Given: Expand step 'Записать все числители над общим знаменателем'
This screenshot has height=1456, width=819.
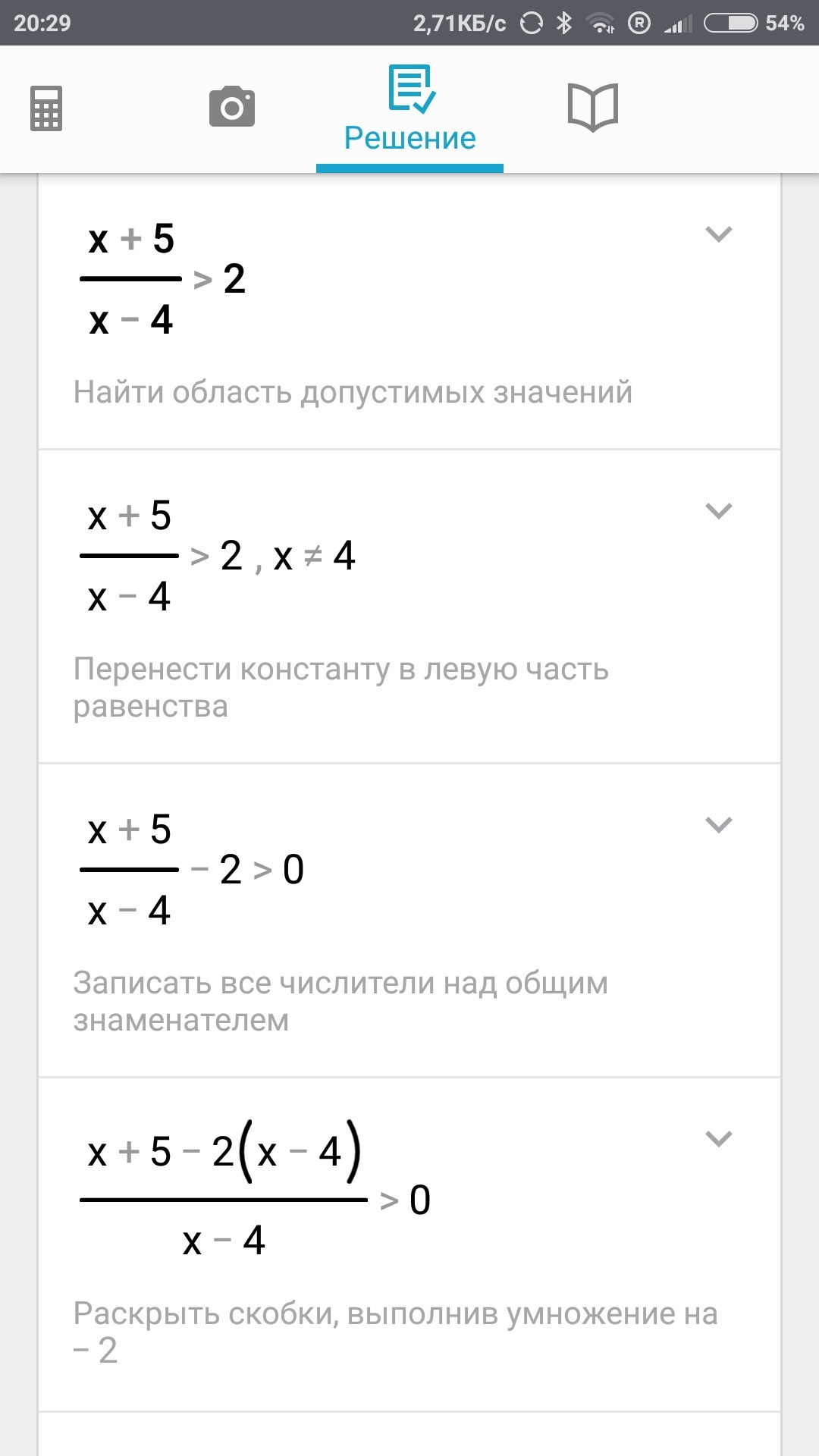Looking at the screenshot, I should coord(718,824).
